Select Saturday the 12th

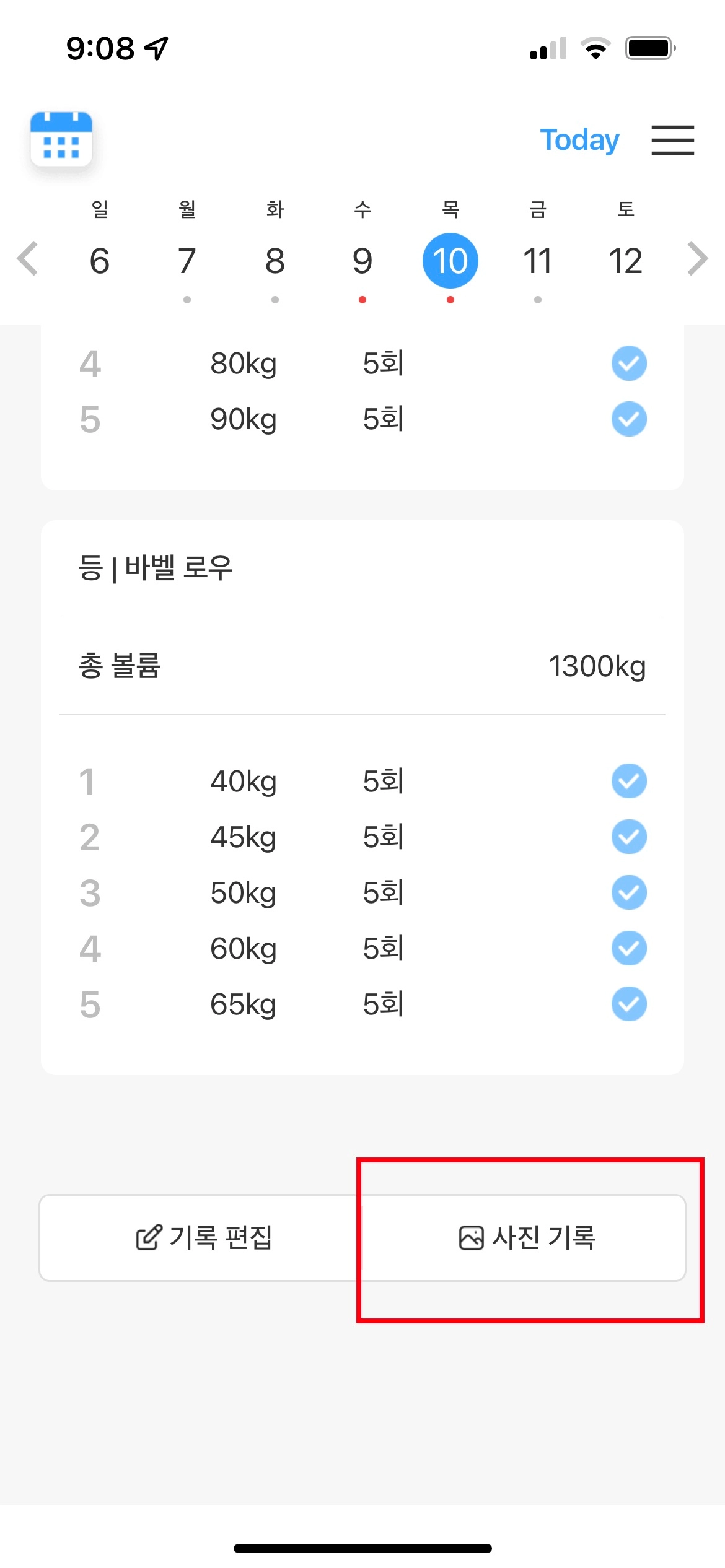pyautogui.click(x=625, y=261)
